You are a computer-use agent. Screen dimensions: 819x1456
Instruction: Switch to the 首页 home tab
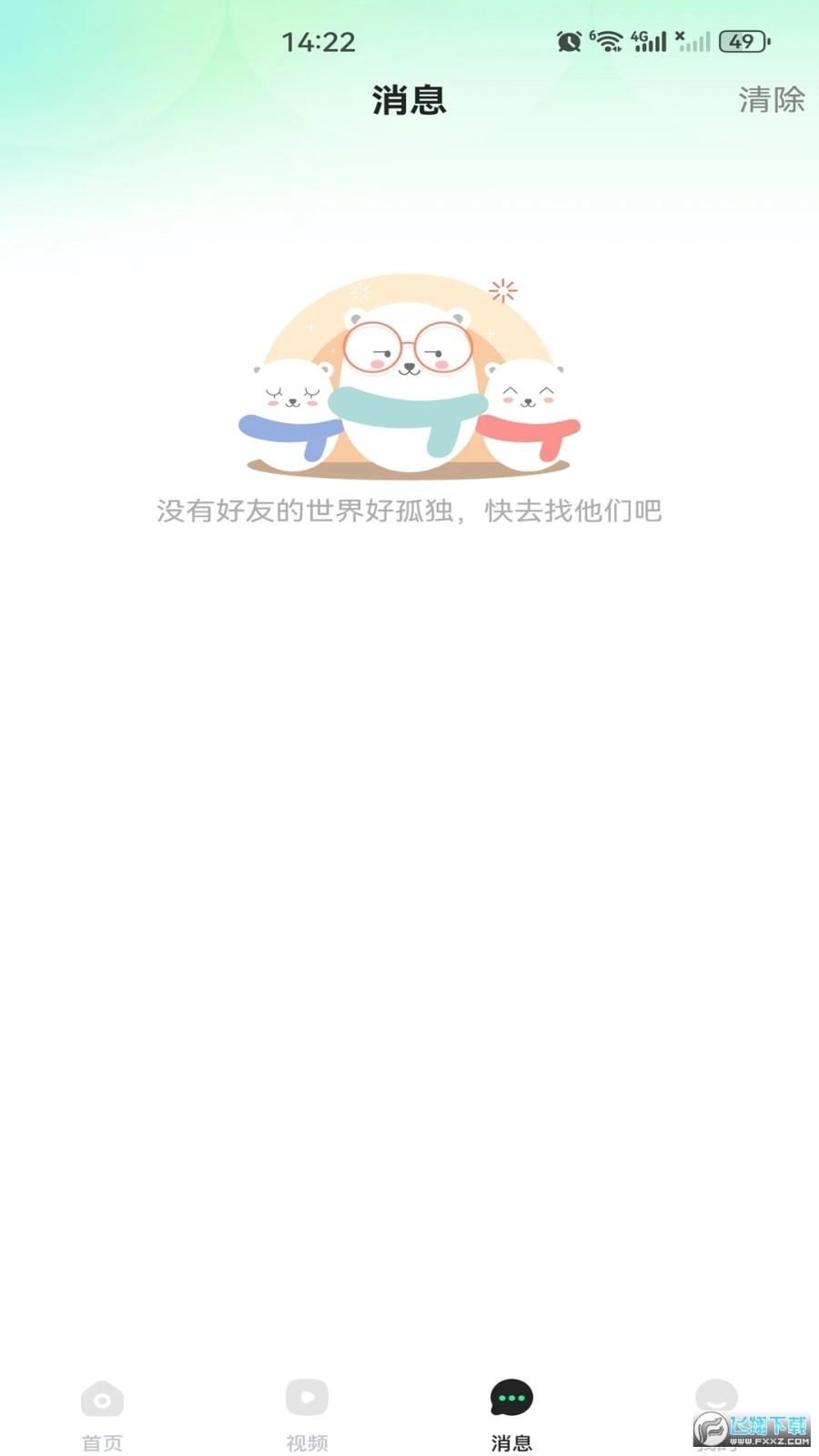pos(102,1414)
